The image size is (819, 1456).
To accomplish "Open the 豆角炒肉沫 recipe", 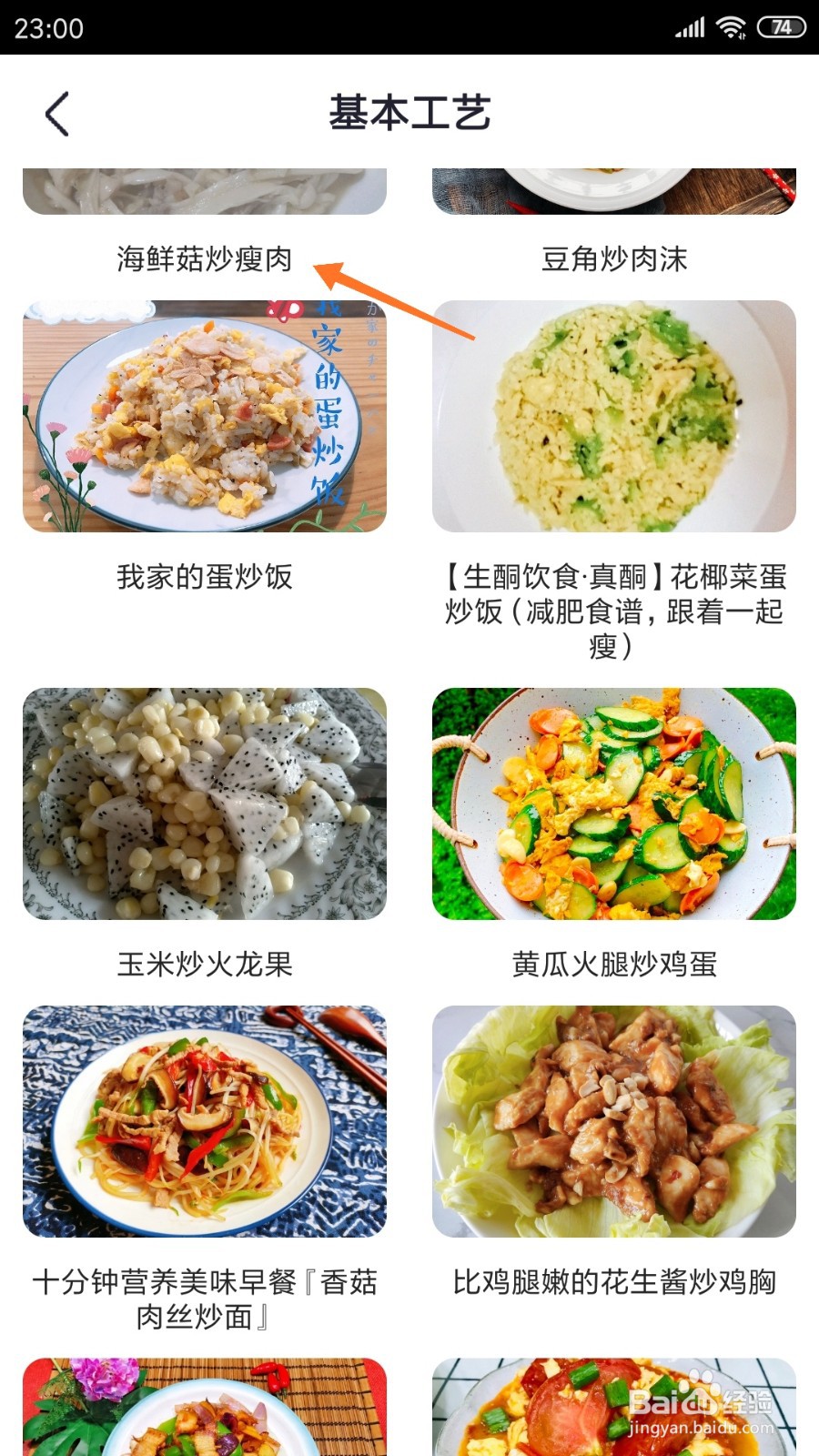I will (615, 258).
